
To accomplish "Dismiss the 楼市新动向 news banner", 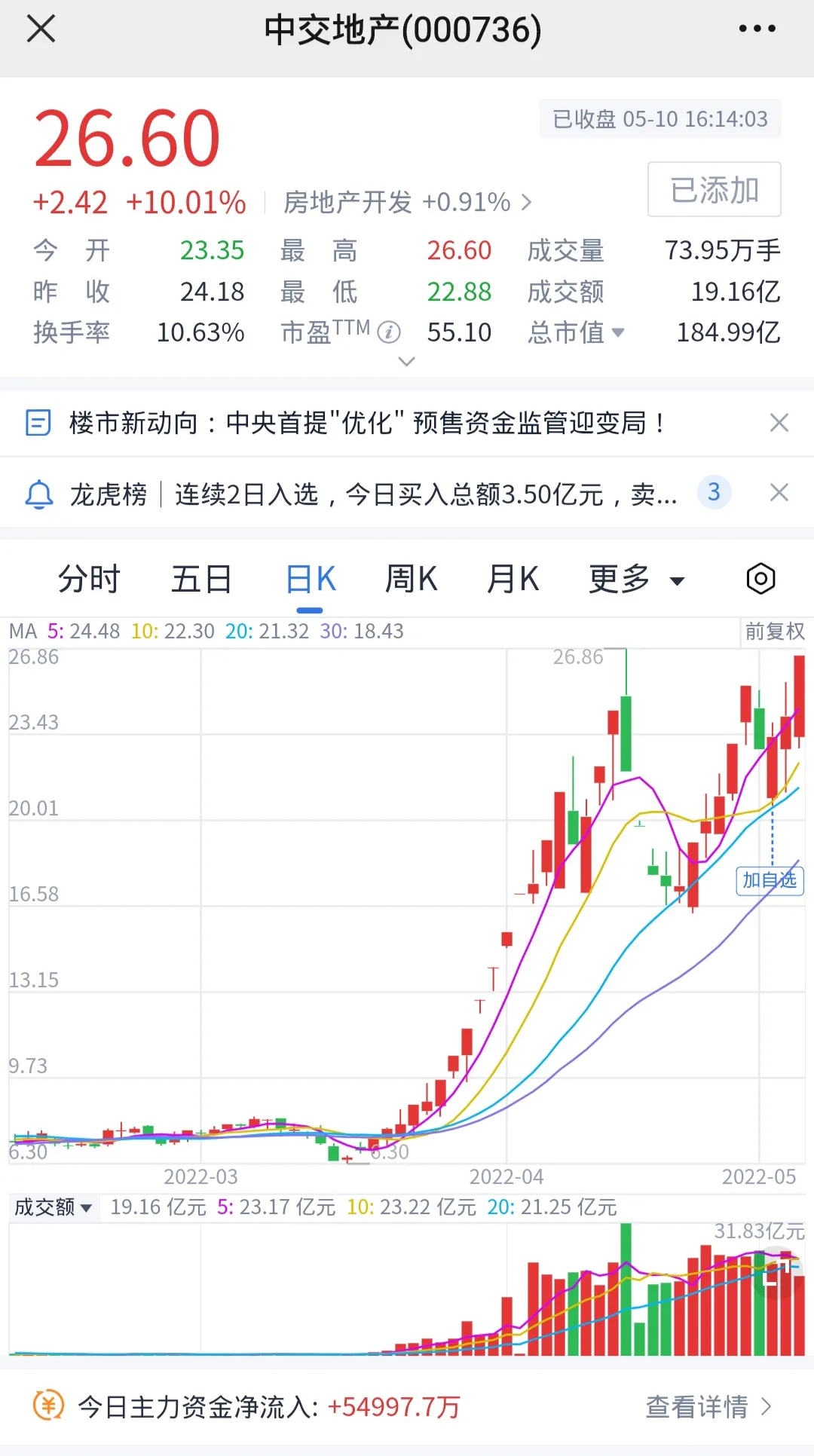I will pyautogui.click(x=779, y=423).
